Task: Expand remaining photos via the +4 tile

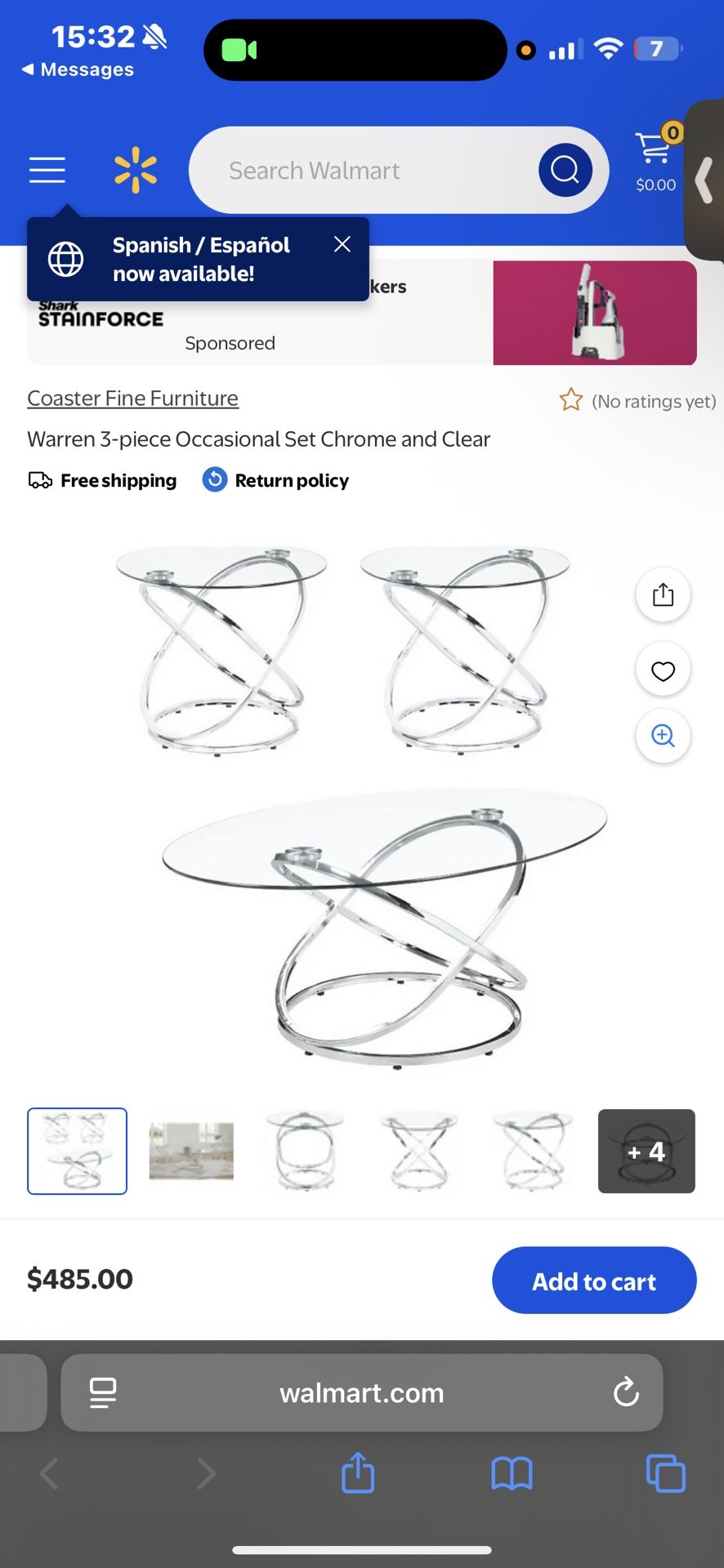Action: coord(646,1151)
